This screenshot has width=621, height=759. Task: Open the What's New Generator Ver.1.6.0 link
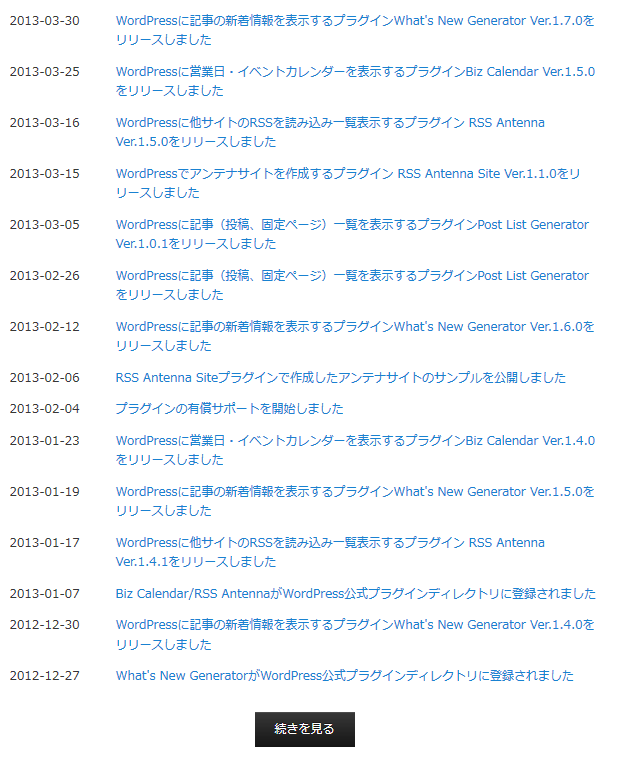(354, 327)
